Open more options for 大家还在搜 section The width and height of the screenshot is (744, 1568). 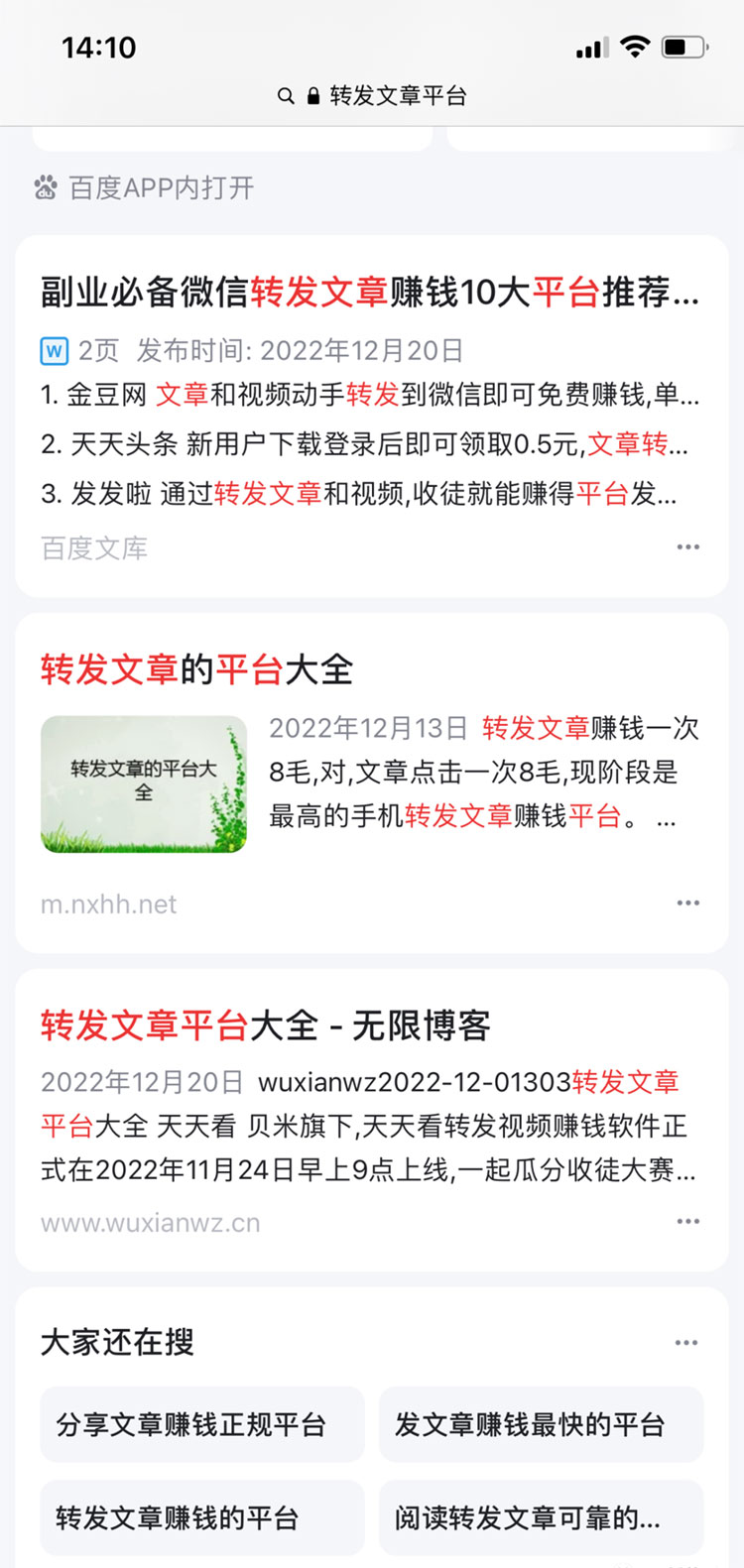[x=686, y=1343]
